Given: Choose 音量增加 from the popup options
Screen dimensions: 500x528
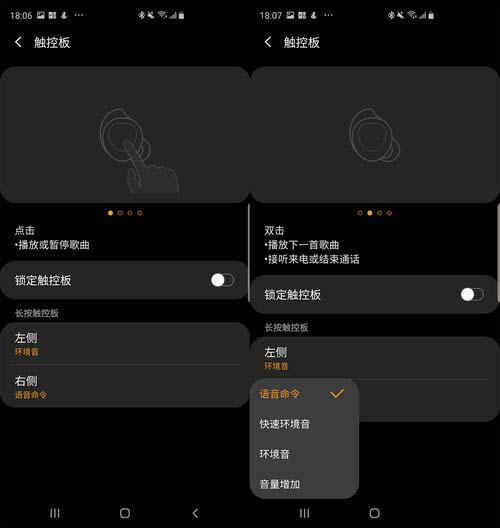Looking at the screenshot, I should tap(304, 484).
